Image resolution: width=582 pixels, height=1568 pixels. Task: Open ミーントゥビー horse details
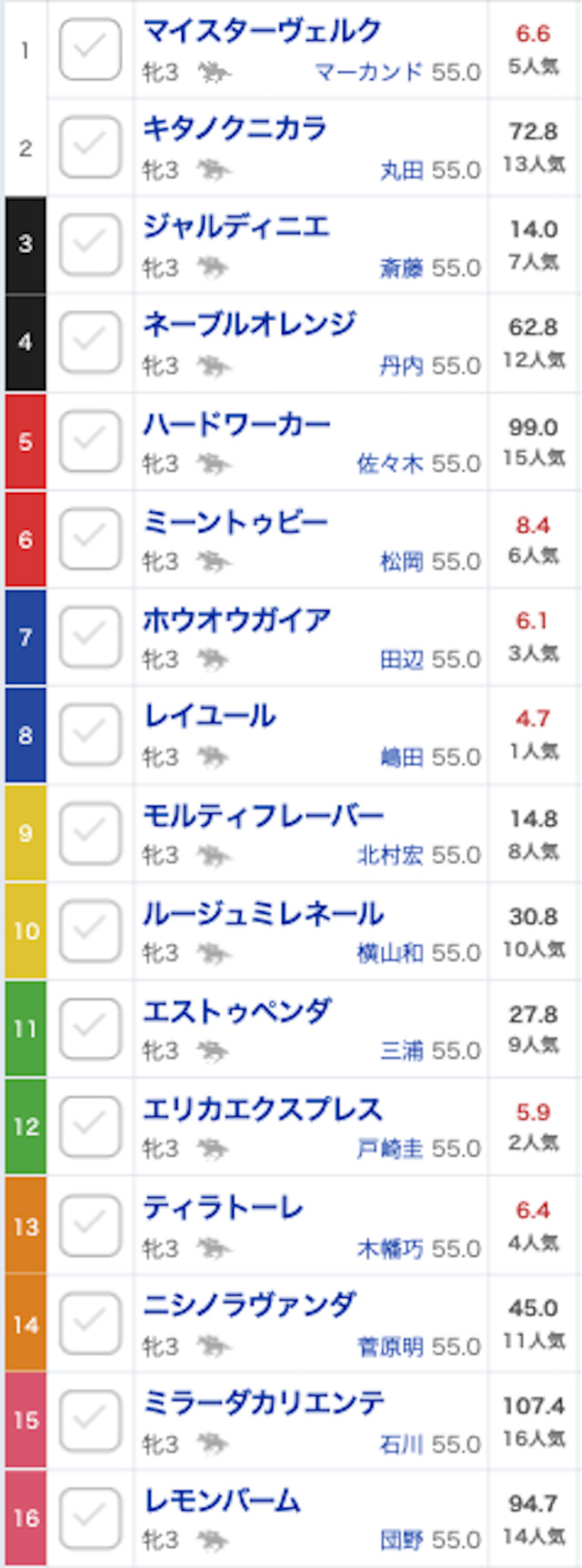[235, 522]
